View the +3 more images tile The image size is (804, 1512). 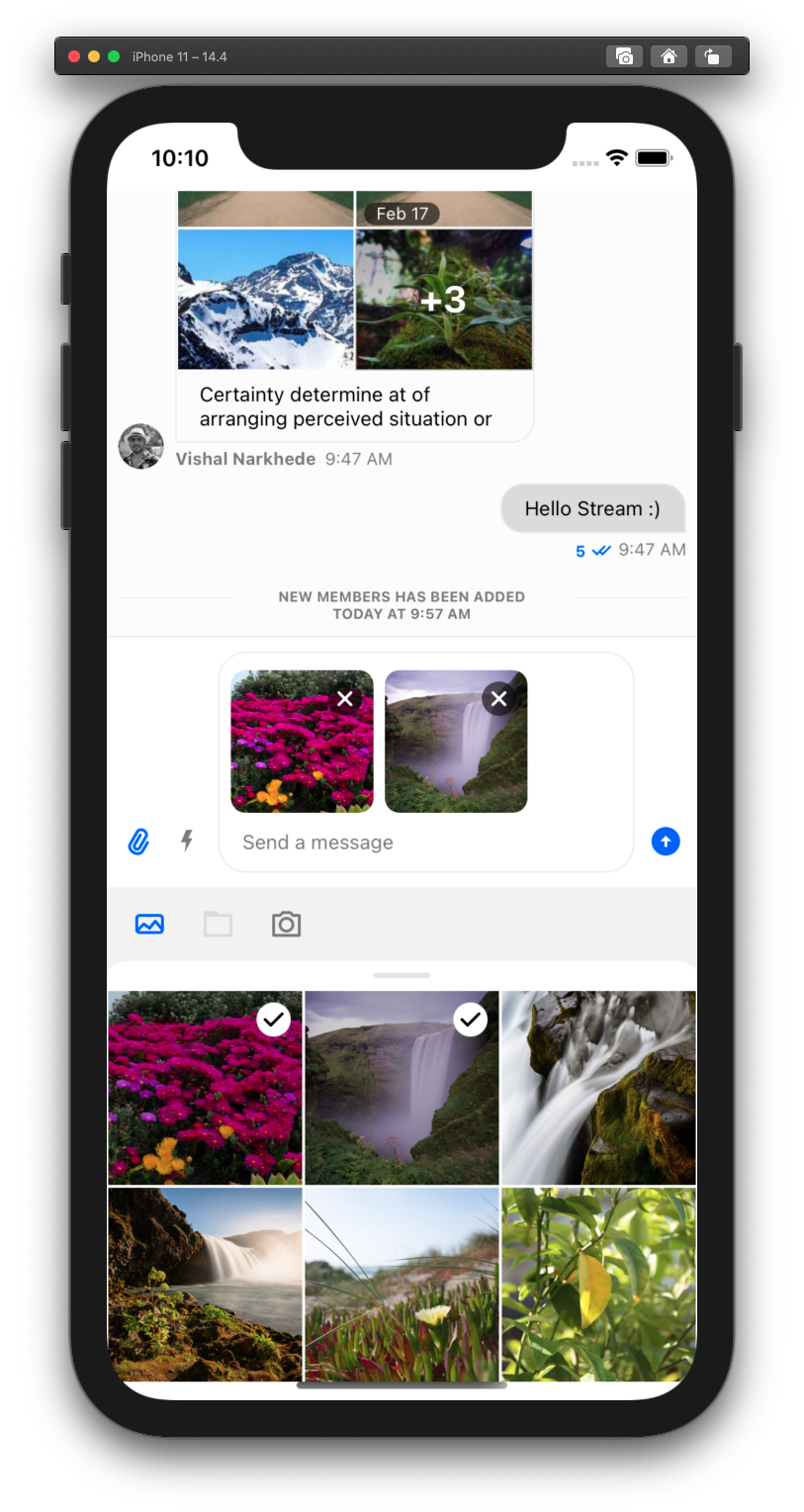(x=444, y=300)
